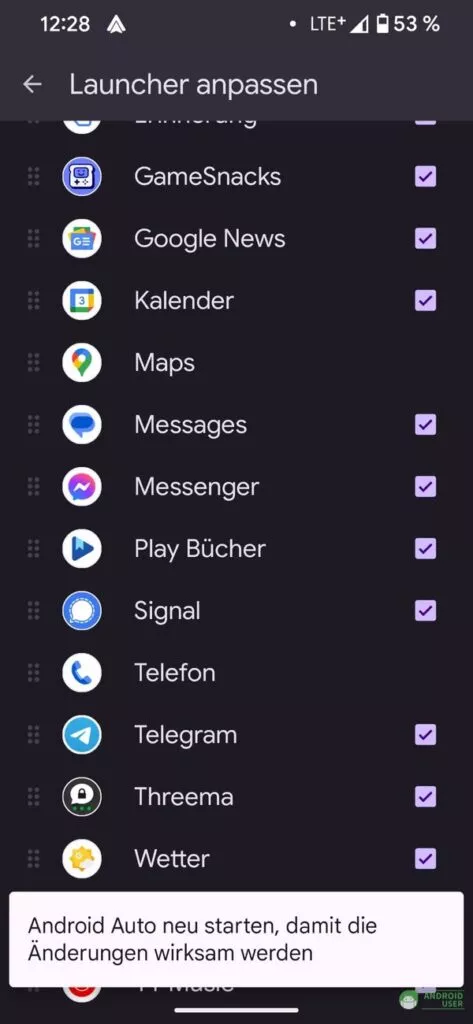Viewport: 473px width, 1024px height.
Task: Turn off the Threema checkbox
Action: pos(425,797)
